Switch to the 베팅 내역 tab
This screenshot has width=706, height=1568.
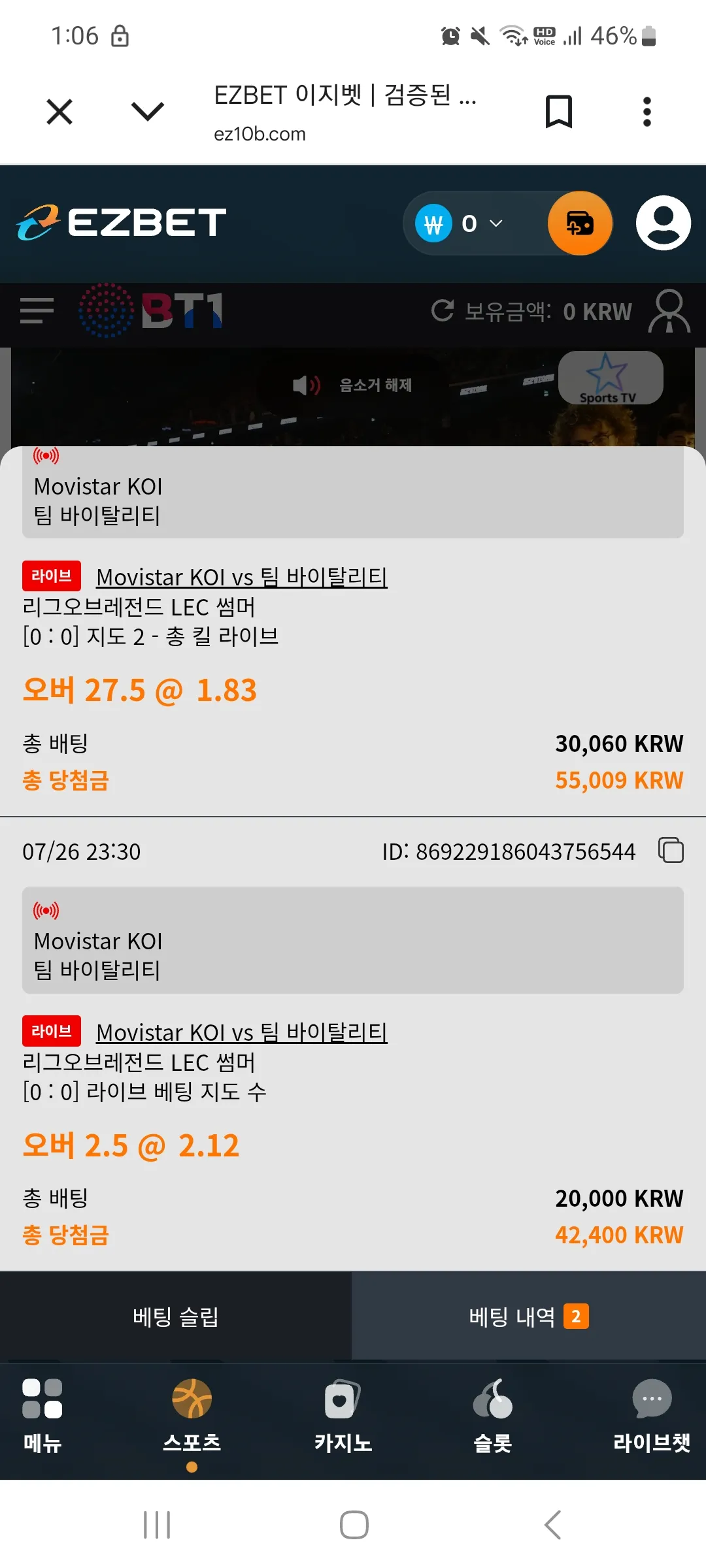pos(529,1316)
